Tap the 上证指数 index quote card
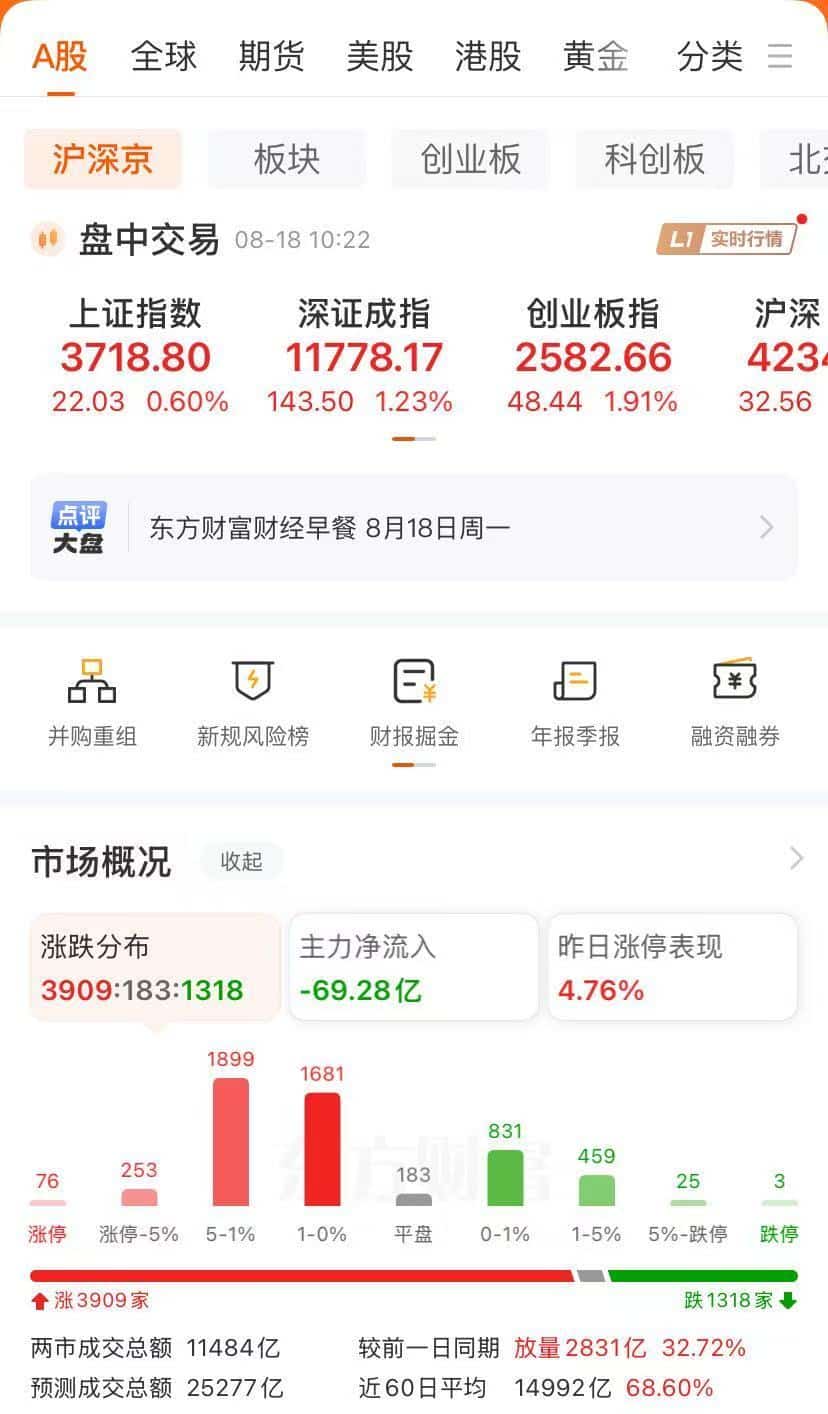Image resolution: width=828 pixels, height=1414 pixels. click(x=135, y=355)
